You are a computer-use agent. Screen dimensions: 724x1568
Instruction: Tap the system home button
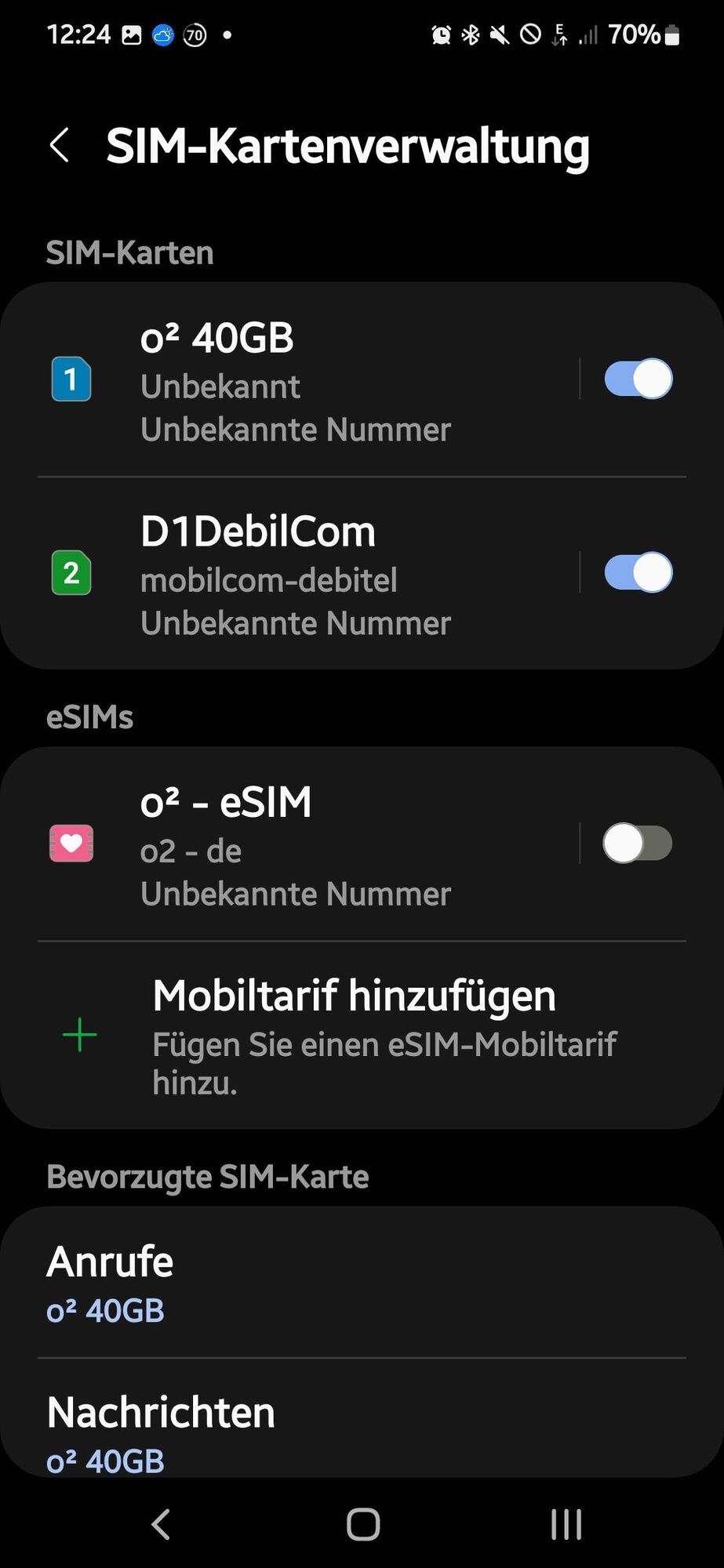click(363, 1525)
